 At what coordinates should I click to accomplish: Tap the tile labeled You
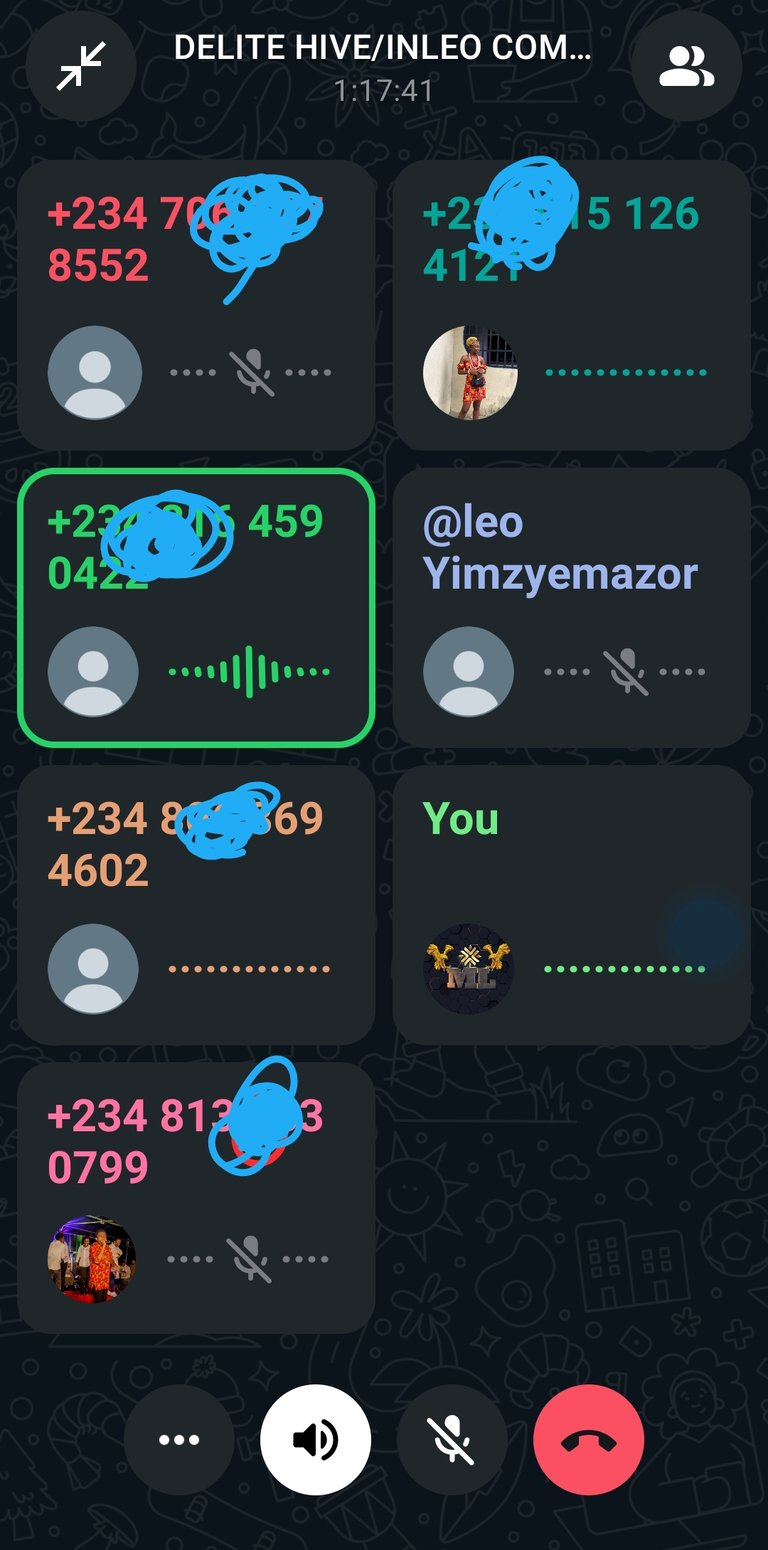(571, 905)
